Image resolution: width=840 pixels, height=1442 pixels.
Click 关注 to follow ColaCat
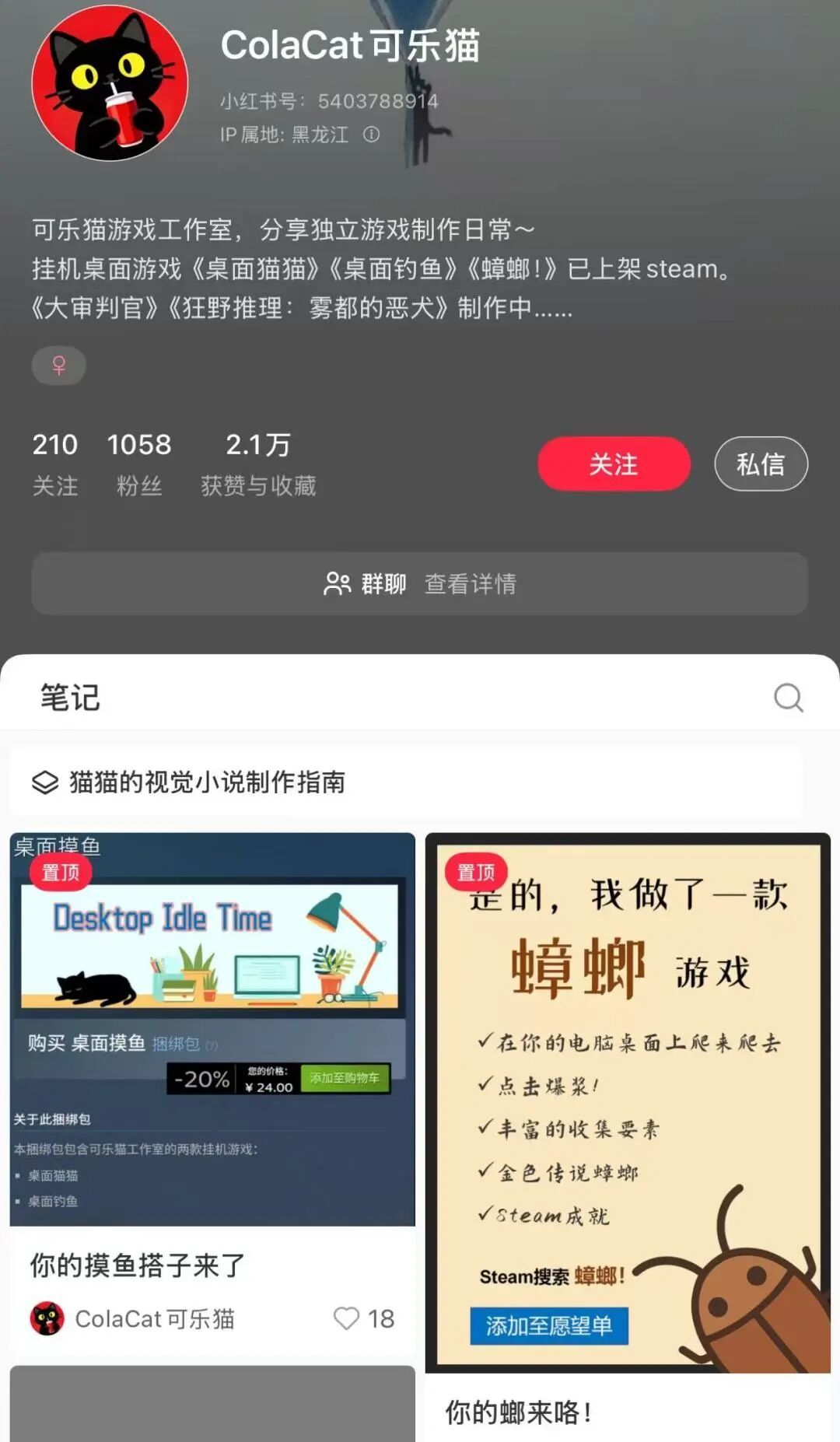[x=614, y=464]
